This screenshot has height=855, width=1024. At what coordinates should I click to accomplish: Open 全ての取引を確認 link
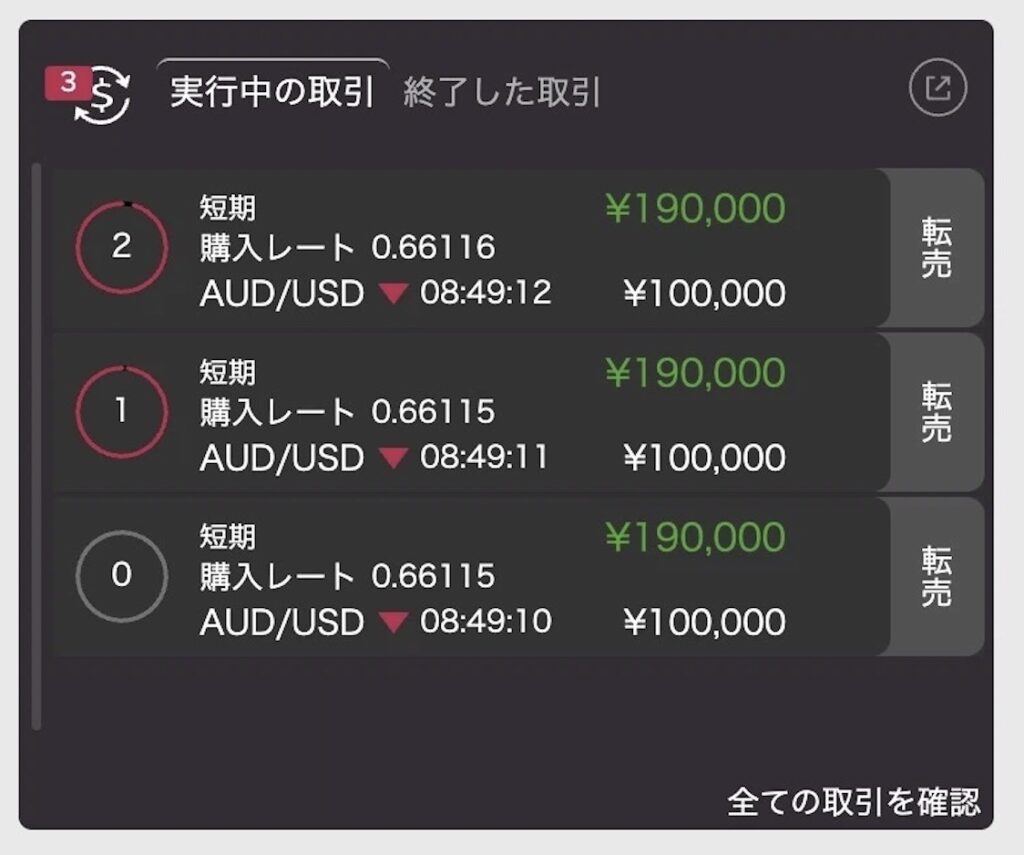point(853,801)
